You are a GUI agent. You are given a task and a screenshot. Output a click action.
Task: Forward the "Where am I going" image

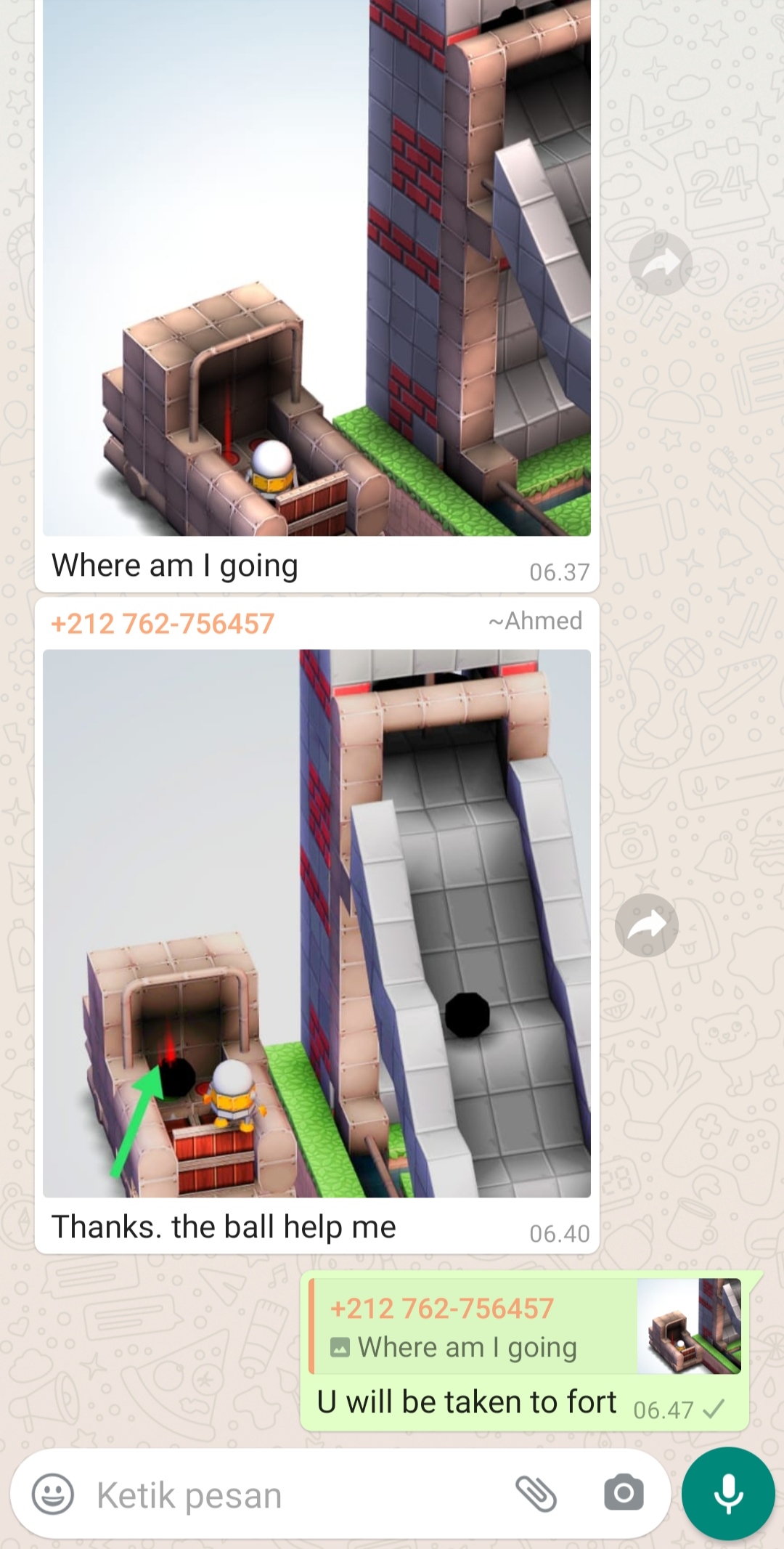(x=660, y=264)
